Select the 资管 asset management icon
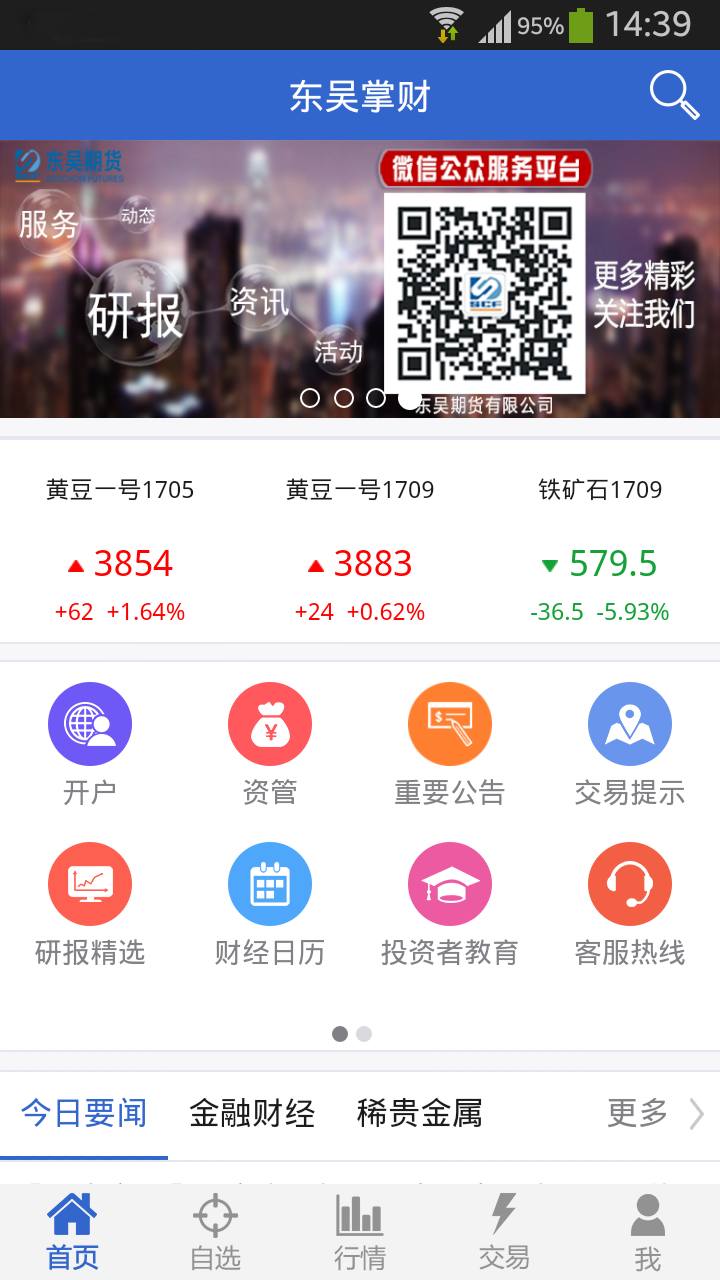Viewport: 720px width, 1280px height. pos(270,743)
